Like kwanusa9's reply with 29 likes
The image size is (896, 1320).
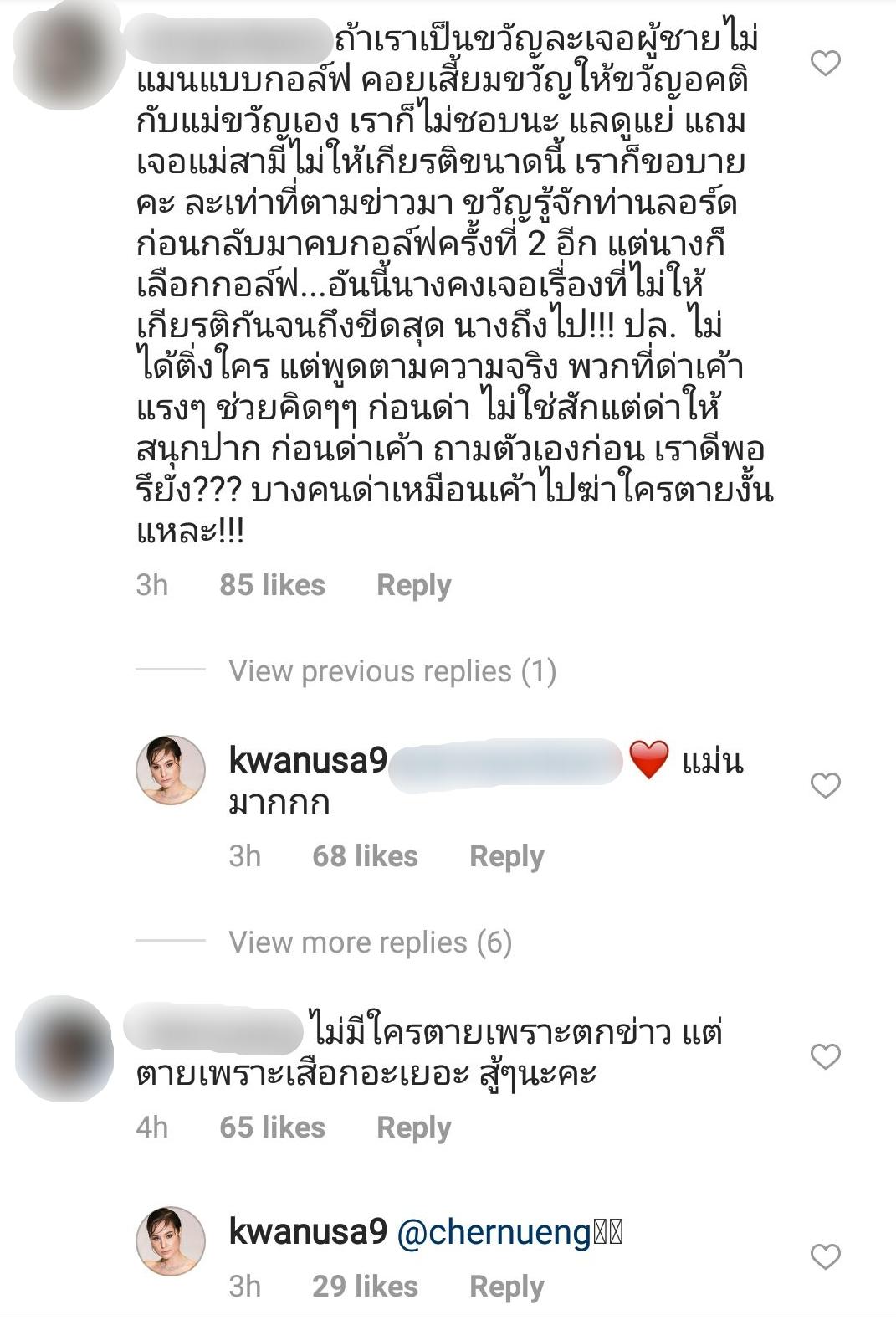coord(825,1256)
